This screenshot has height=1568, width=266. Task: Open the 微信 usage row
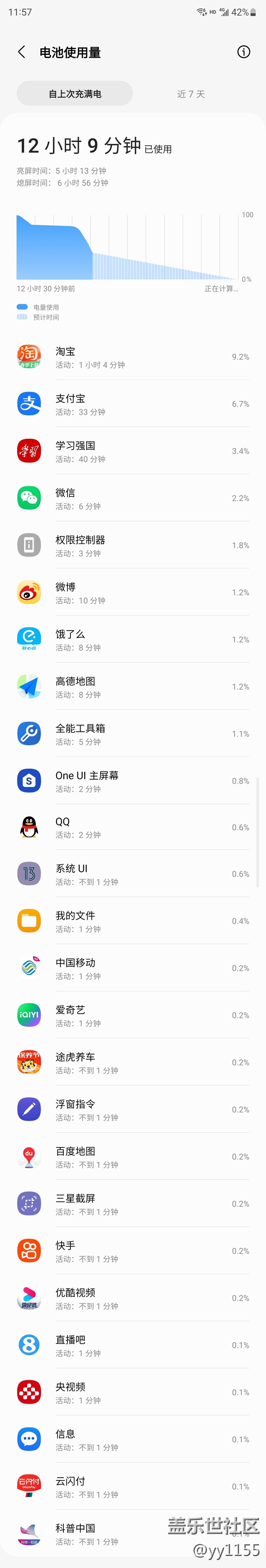pyautogui.click(x=133, y=499)
